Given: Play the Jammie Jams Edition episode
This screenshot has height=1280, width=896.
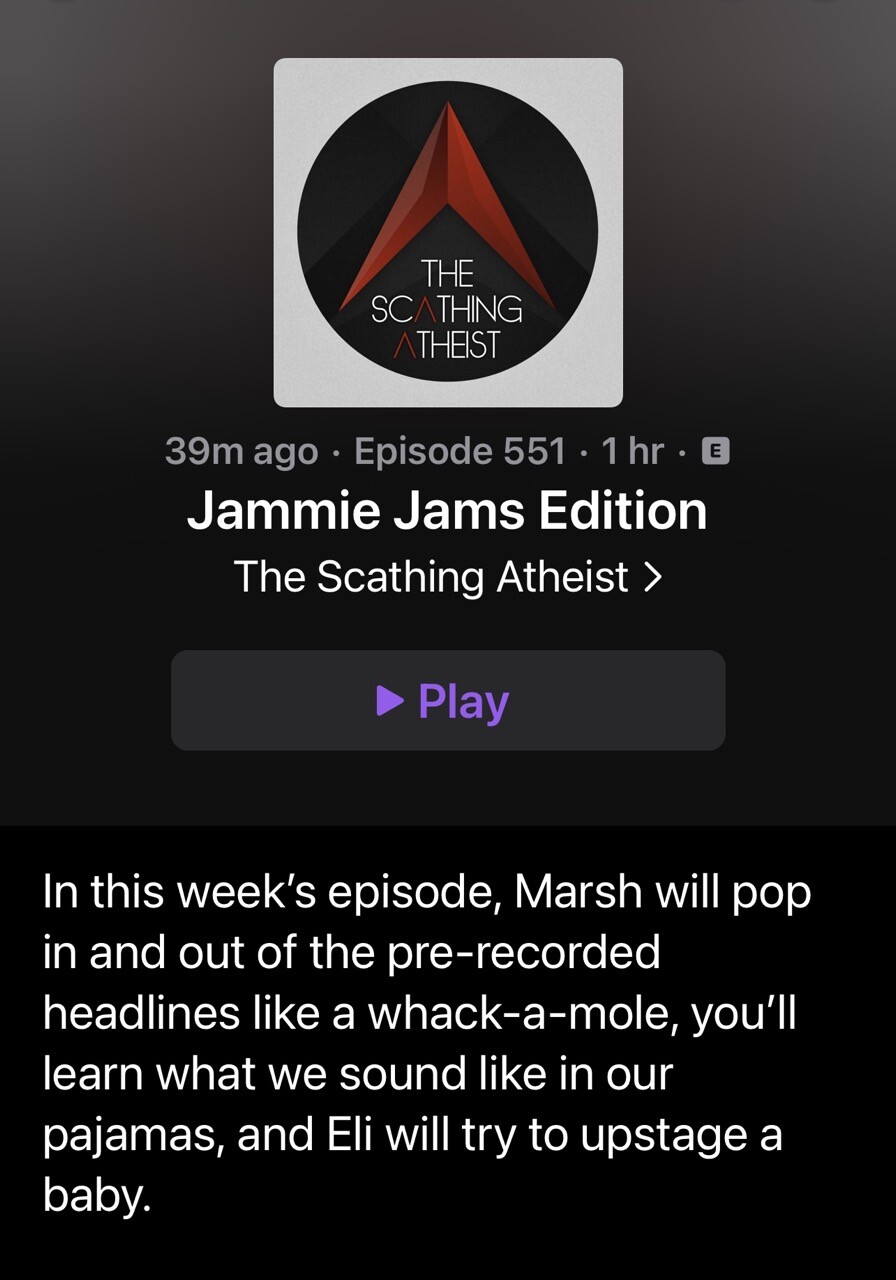Looking at the screenshot, I should [447, 701].
